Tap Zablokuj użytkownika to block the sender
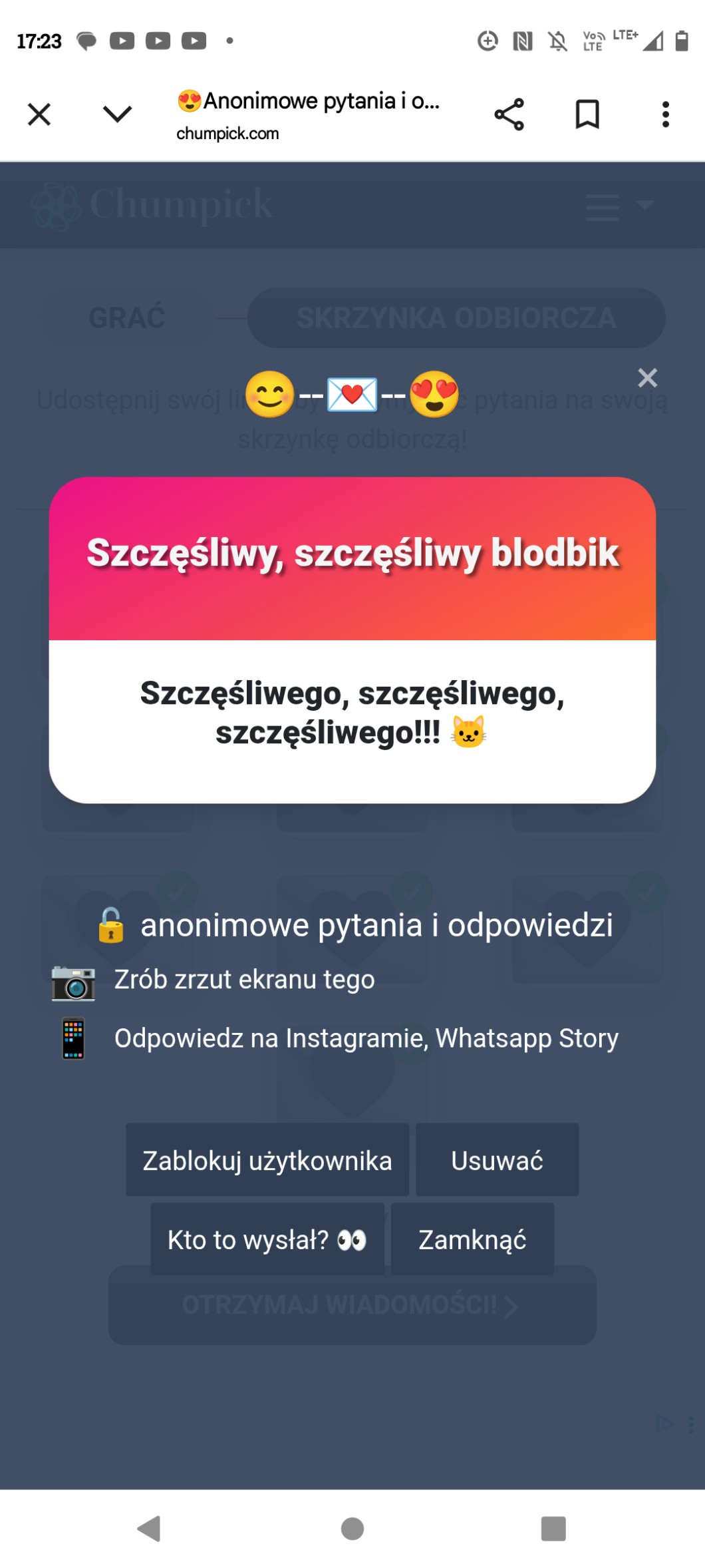The width and height of the screenshot is (705, 1568). [x=267, y=1160]
